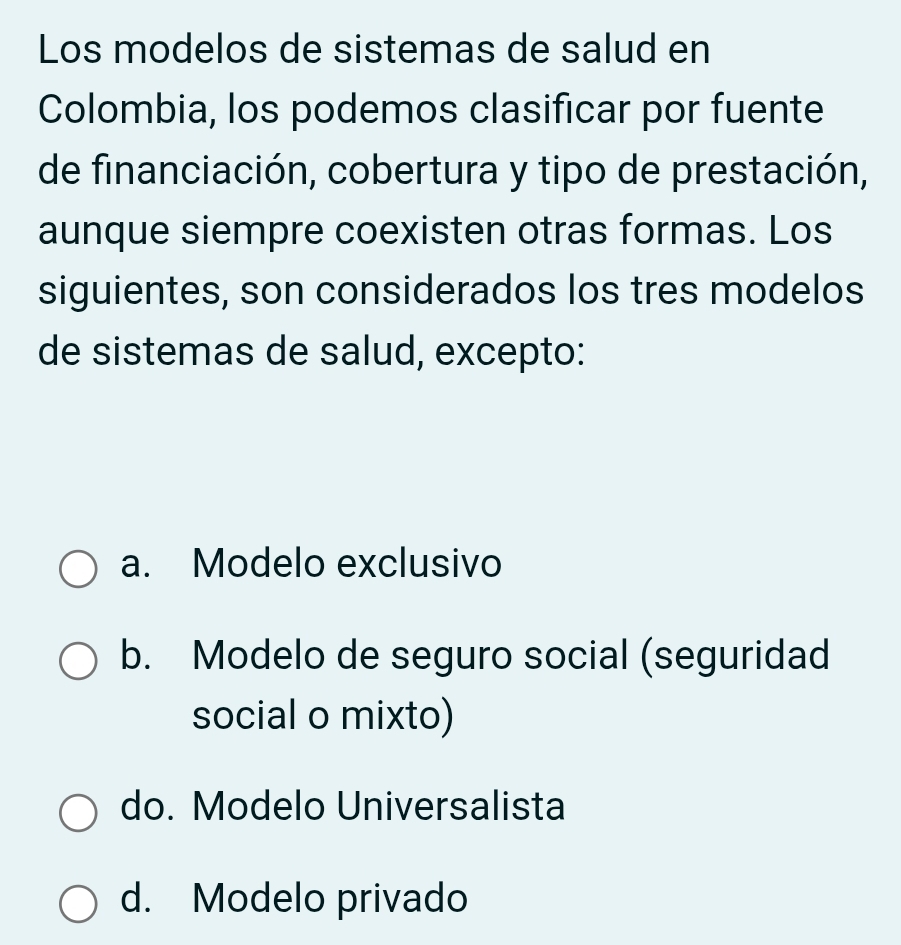Click the radio circle beside Modelo privado
The width and height of the screenshot is (901, 945).
pos(78,902)
